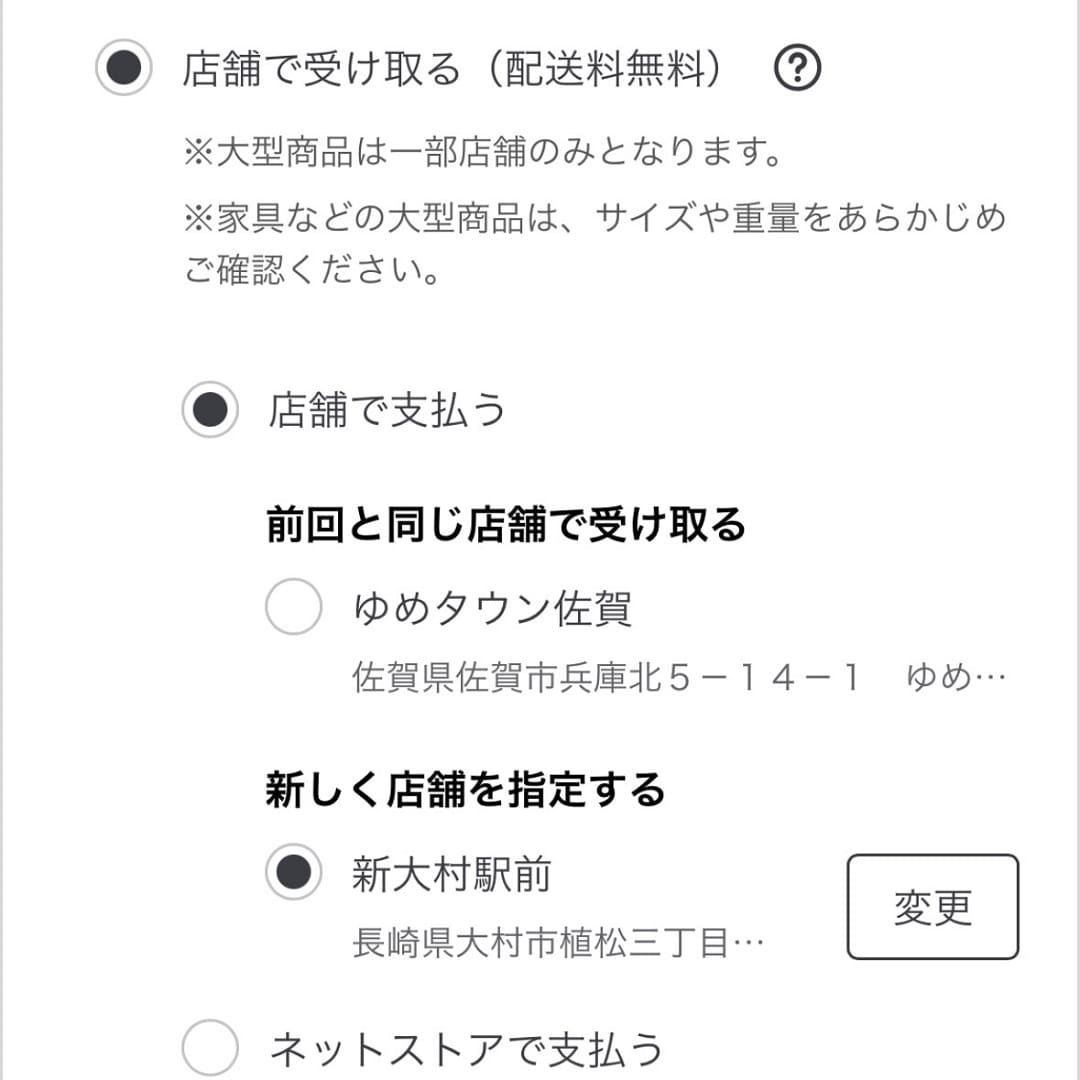The height and width of the screenshot is (1080, 1080).
Task: Choose 店舗で支払う payment option
Action: coord(210,410)
